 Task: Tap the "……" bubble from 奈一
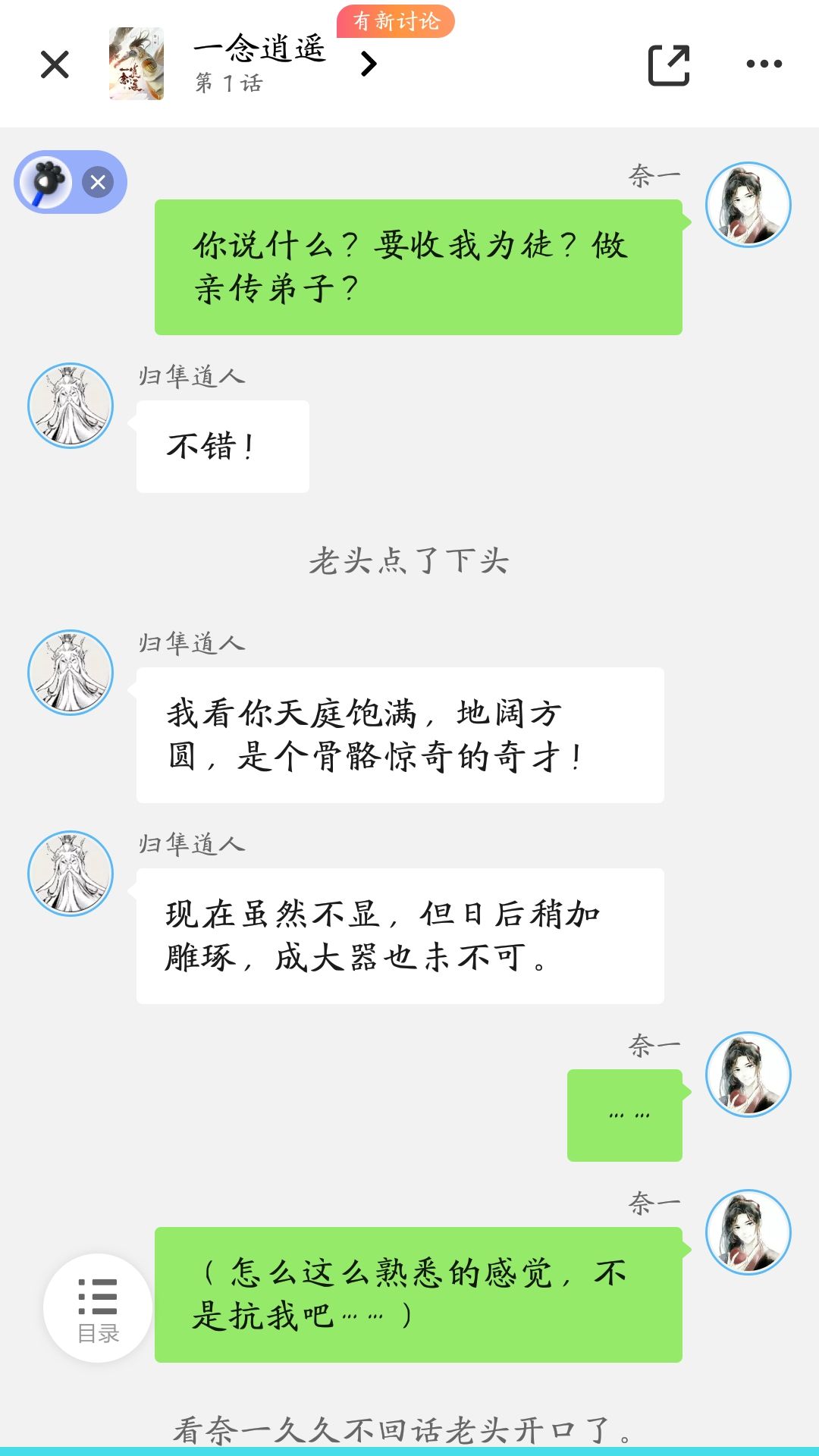point(624,1115)
